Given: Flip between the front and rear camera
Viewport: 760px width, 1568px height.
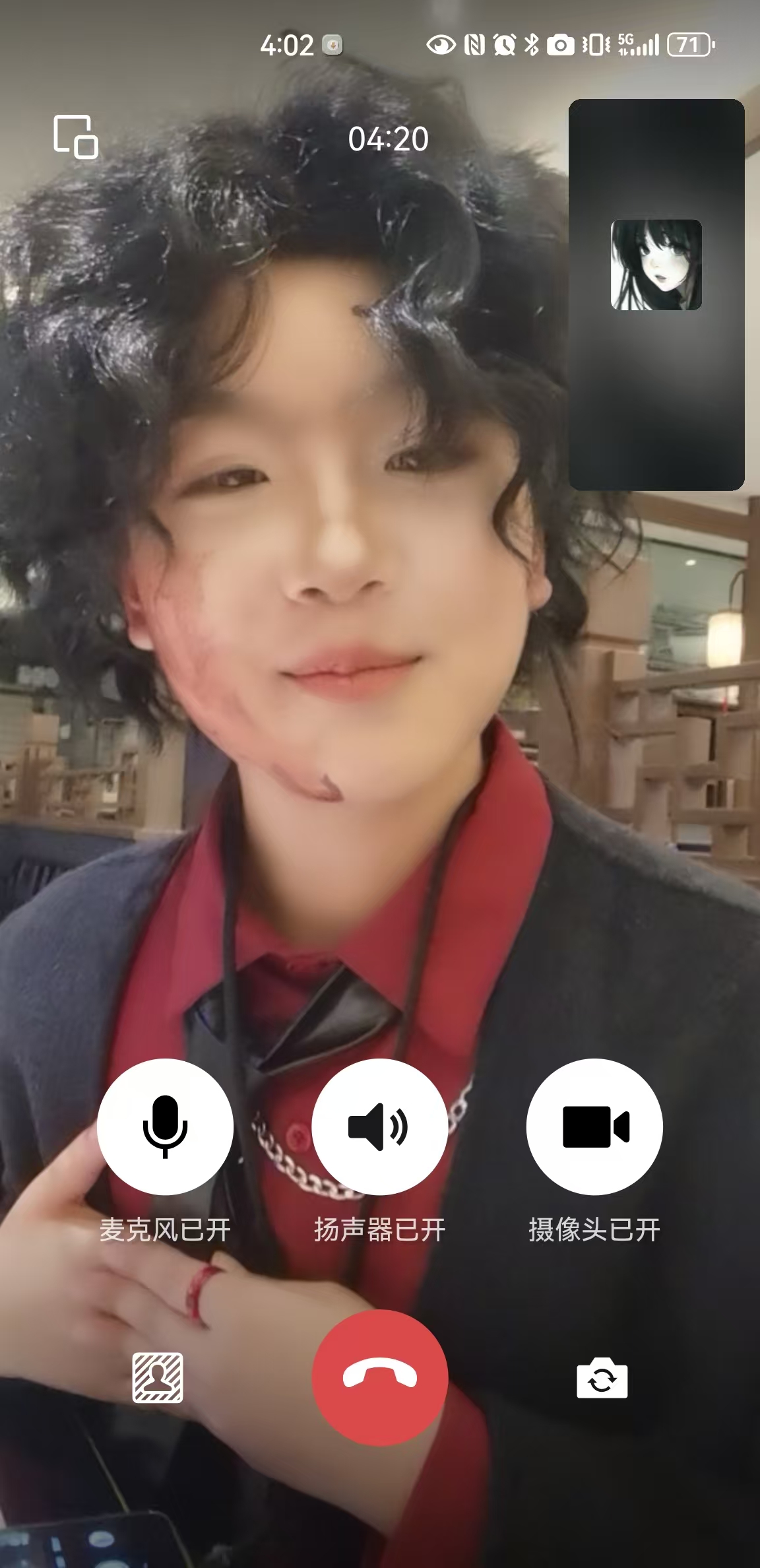Looking at the screenshot, I should [602, 1378].
